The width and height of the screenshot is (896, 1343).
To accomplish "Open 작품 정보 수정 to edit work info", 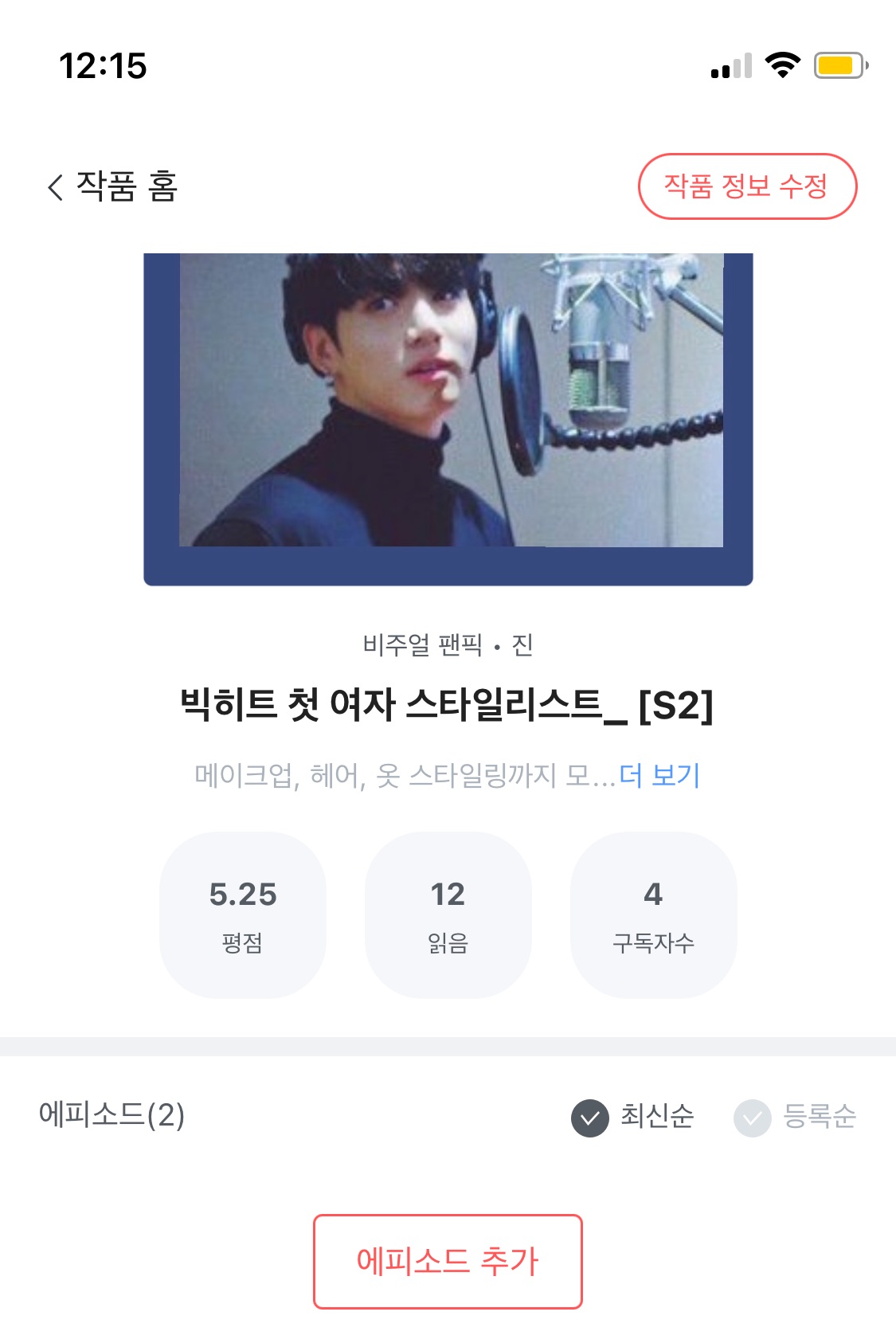I will [746, 186].
